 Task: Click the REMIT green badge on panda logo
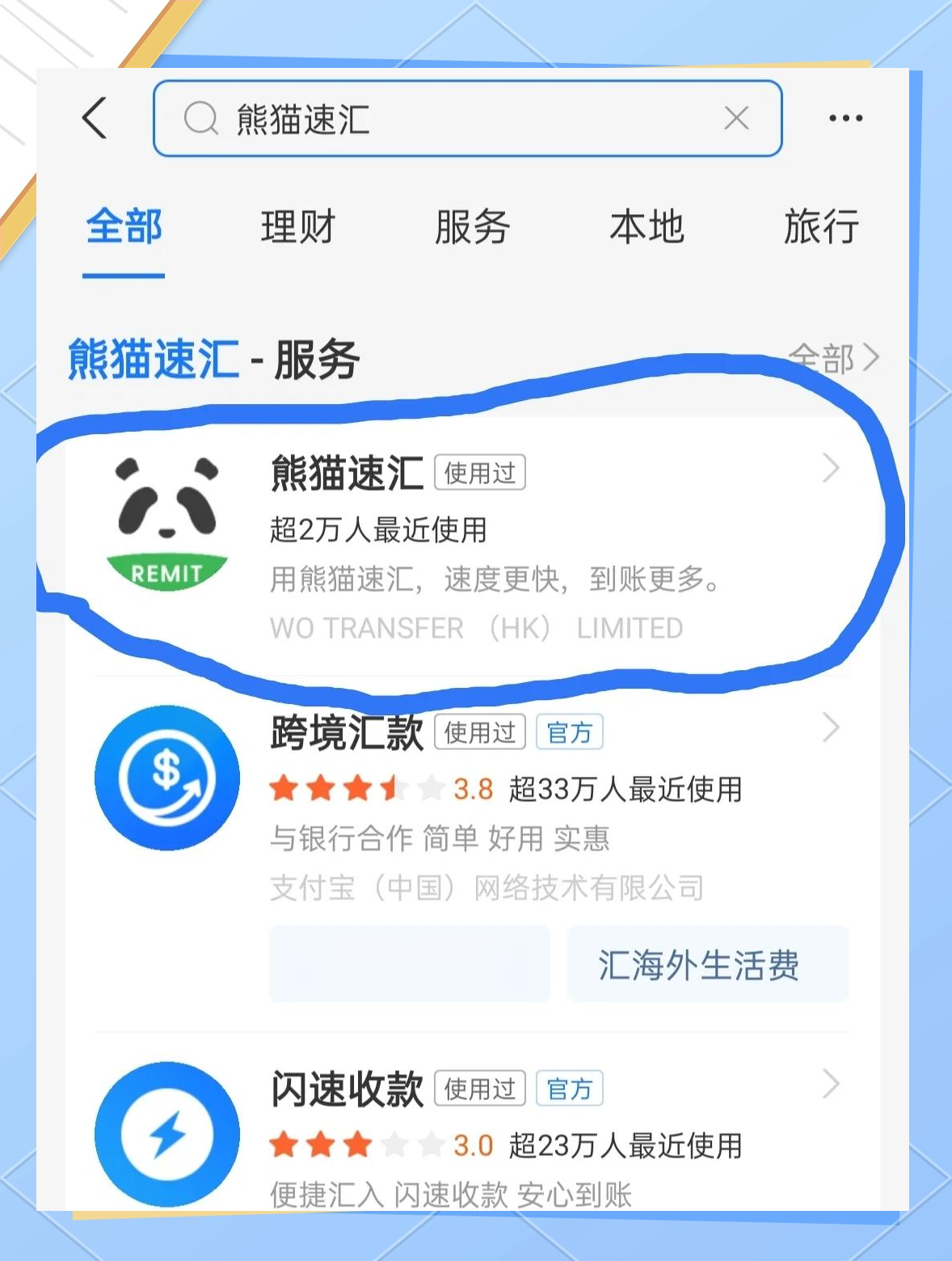[x=166, y=574]
